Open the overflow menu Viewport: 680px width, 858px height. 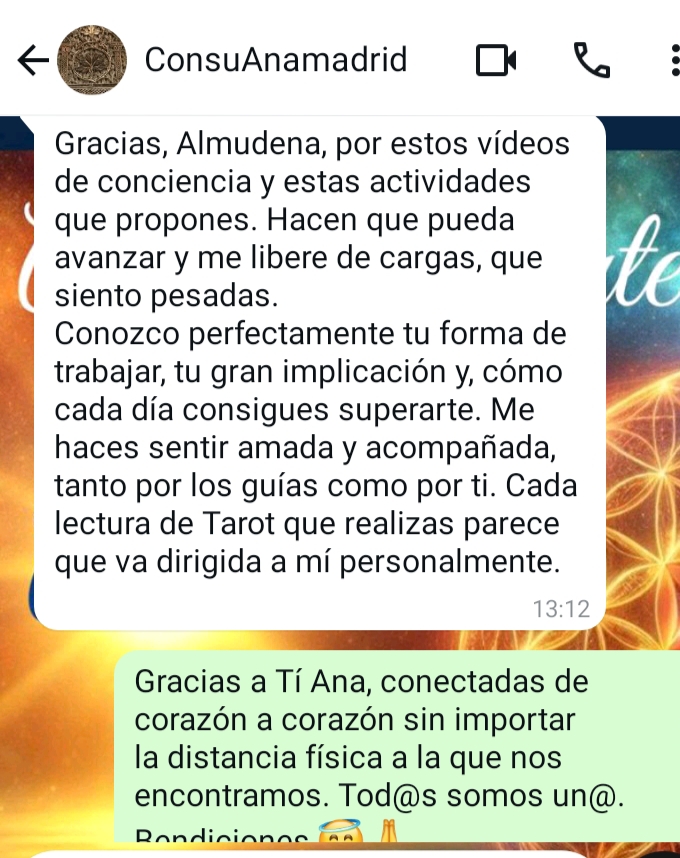pos(671,62)
